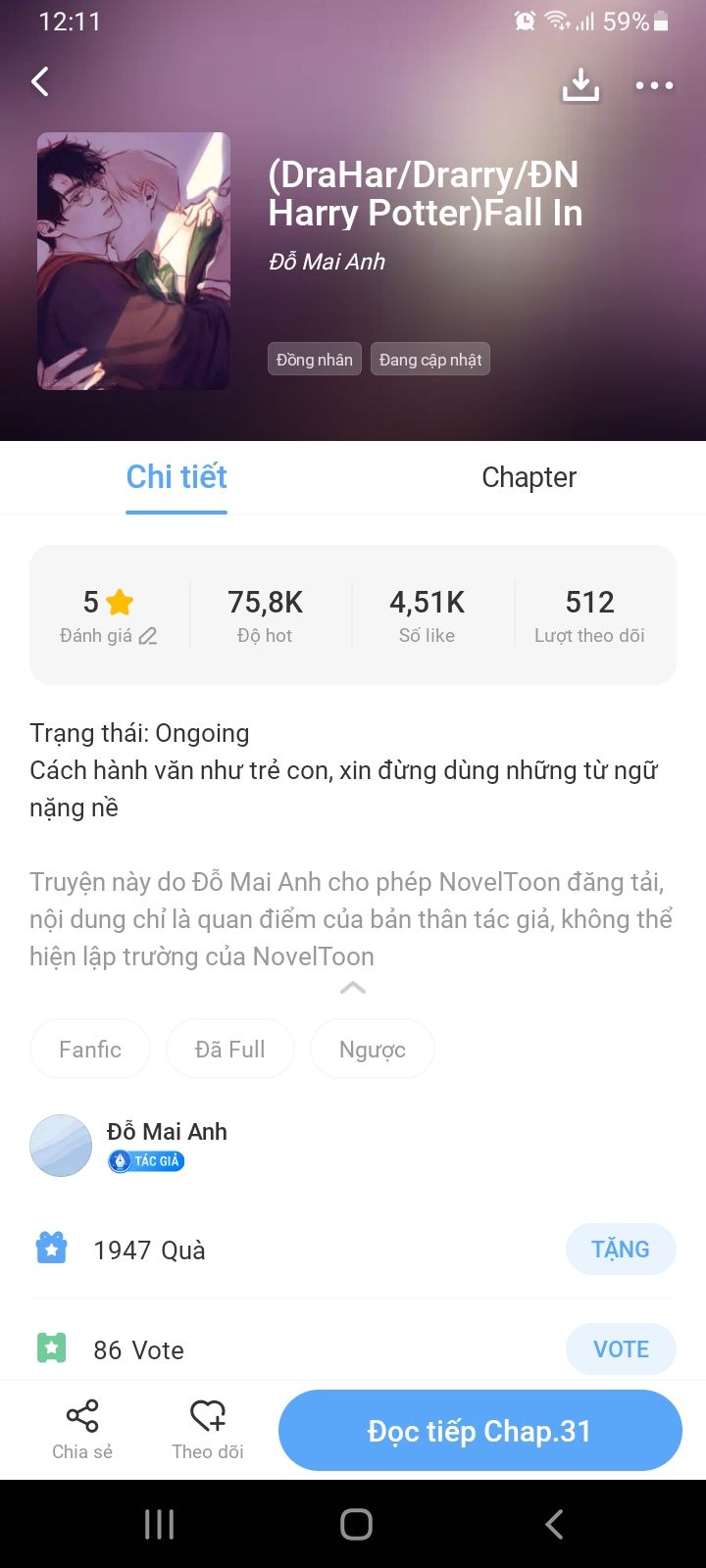The height and width of the screenshot is (1568, 706).
Task: Collapse the description with the up chevron
Action: (x=352, y=988)
